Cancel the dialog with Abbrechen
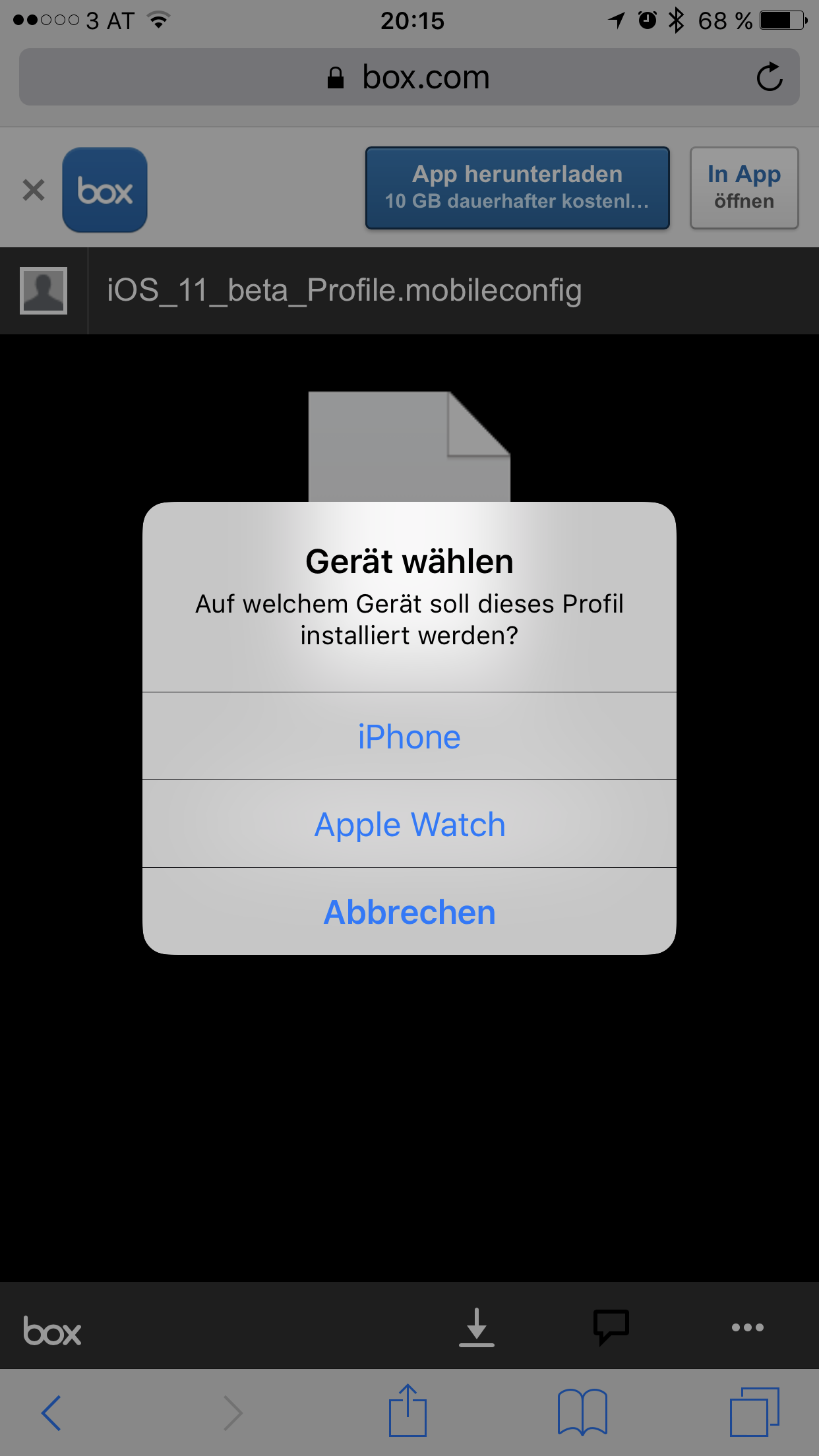The height and width of the screenshot is (1456, 819). coord(409,912)
